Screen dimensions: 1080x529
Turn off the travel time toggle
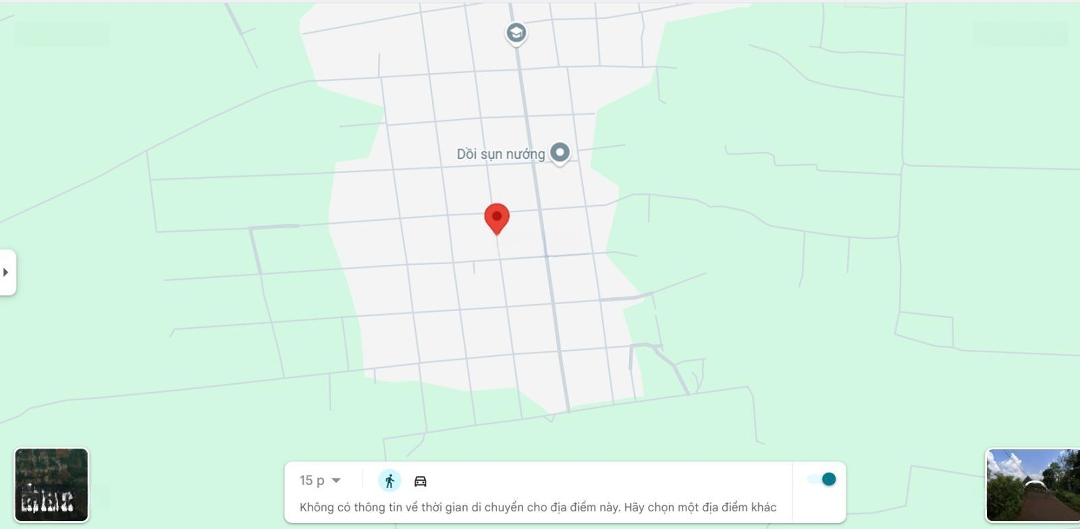click(822, 479)
